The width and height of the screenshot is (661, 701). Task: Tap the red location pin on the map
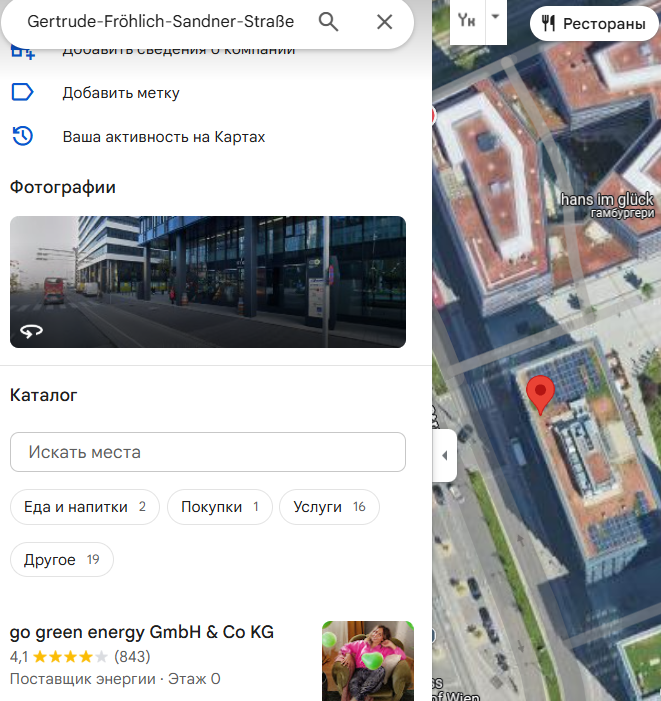coord(540,394)
